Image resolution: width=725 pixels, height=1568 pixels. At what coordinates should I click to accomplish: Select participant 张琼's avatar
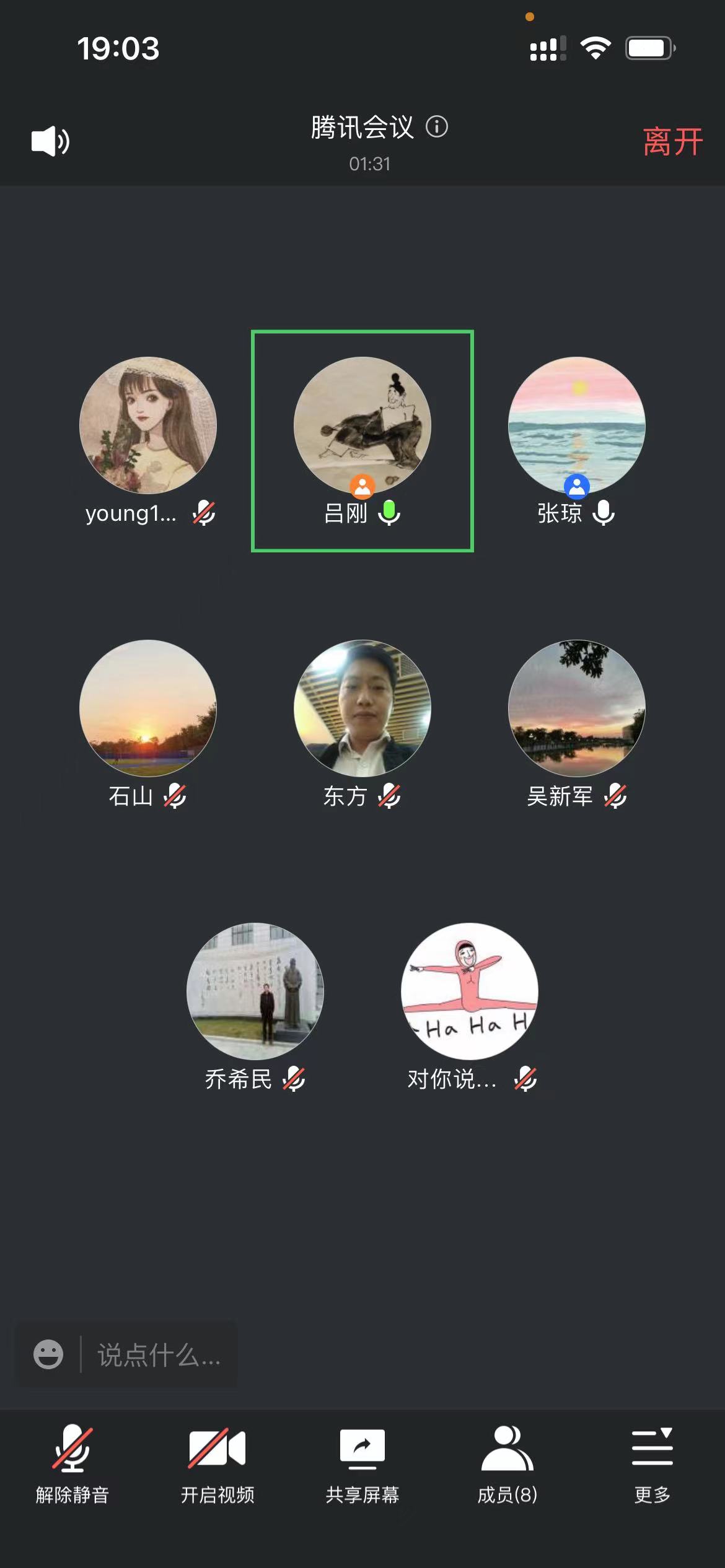(x=577, y=425)
